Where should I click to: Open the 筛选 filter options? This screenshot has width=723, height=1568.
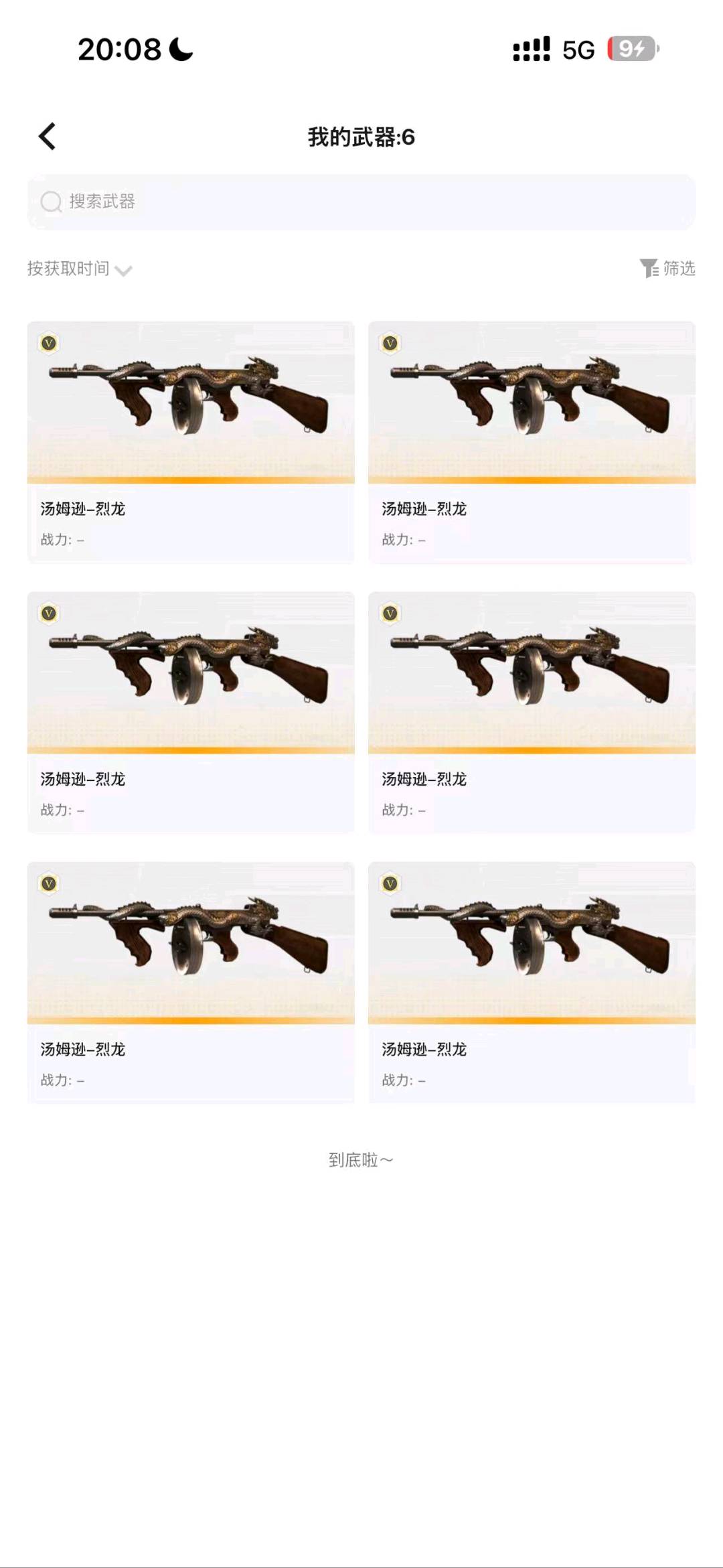(667, 269)
